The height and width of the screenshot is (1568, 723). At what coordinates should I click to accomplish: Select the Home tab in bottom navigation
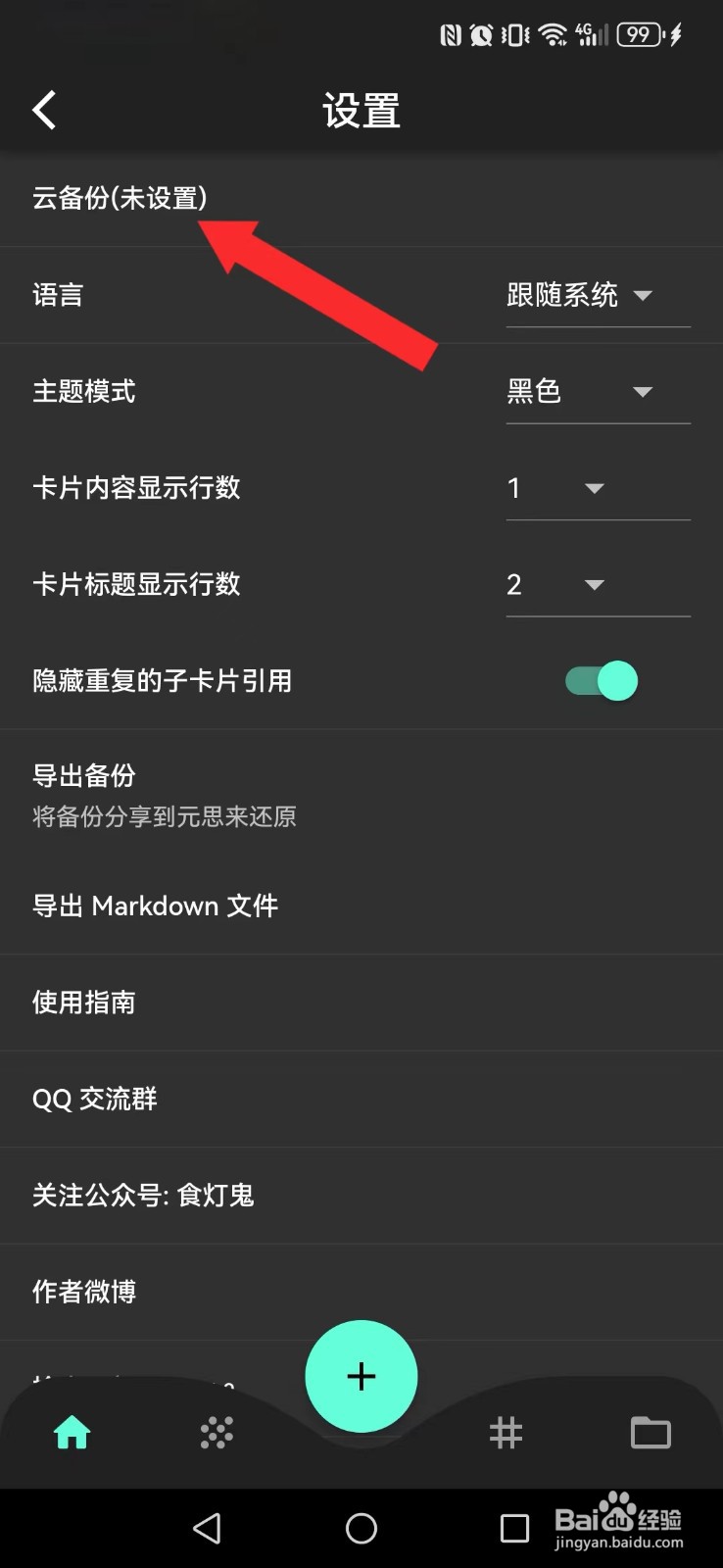click(x=70, y=1433)
